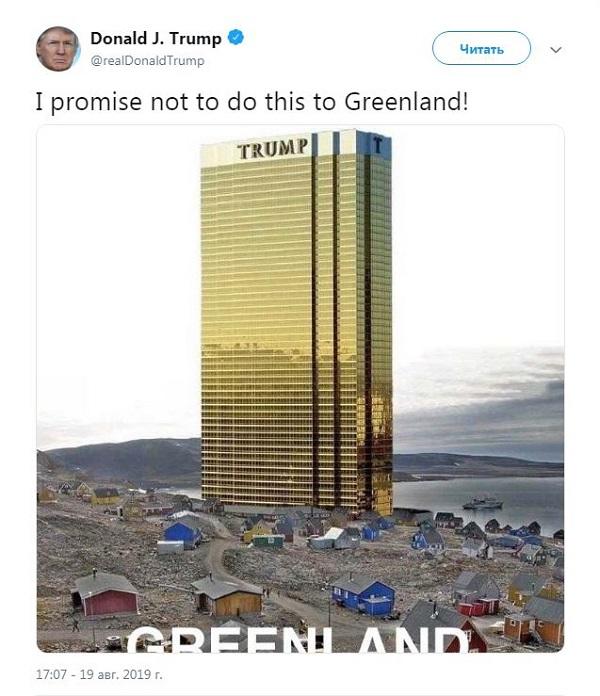This screenshot has width=600, height=696.
Task: Open Donald J. Trump's profile picture
Action: pyautogui.click(x=58, y=48)
